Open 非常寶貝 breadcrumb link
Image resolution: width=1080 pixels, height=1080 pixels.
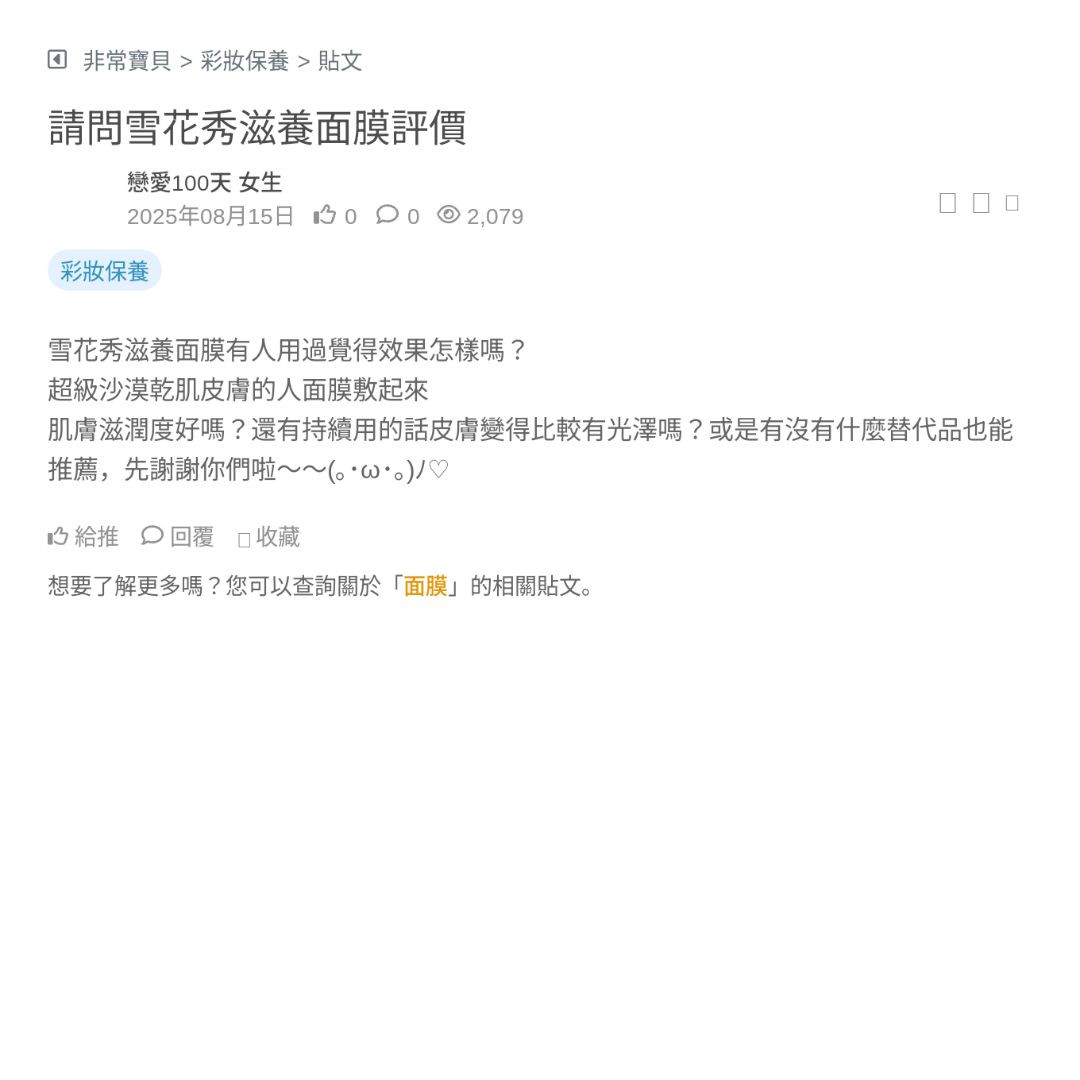[127, 61]
